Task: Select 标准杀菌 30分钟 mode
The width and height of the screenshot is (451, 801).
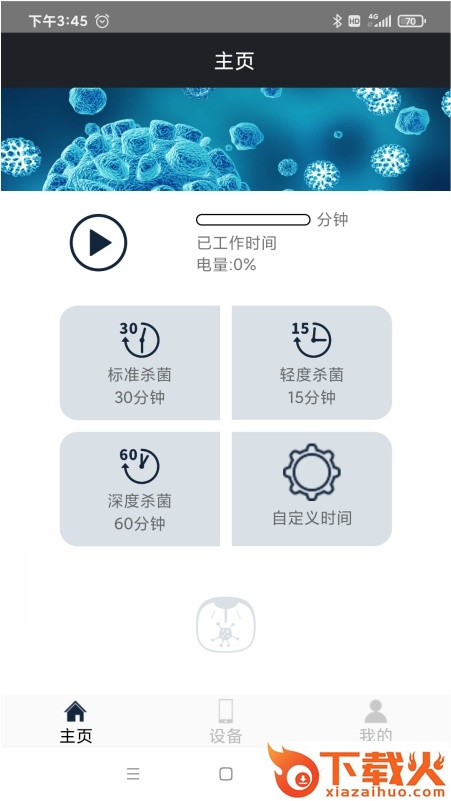Action: pos(140,363)
